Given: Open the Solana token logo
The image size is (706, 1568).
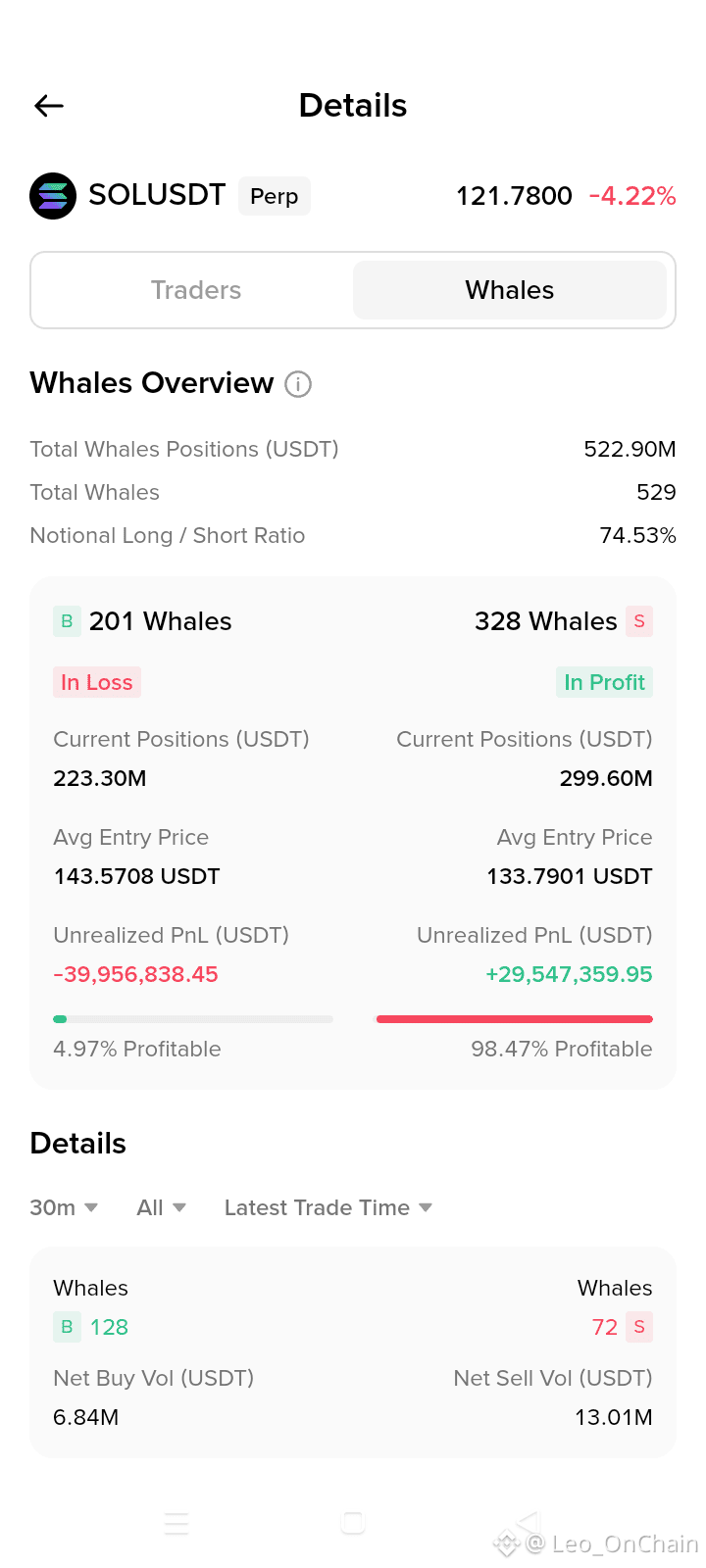Looking at the screenshot, I should [53, 196].
